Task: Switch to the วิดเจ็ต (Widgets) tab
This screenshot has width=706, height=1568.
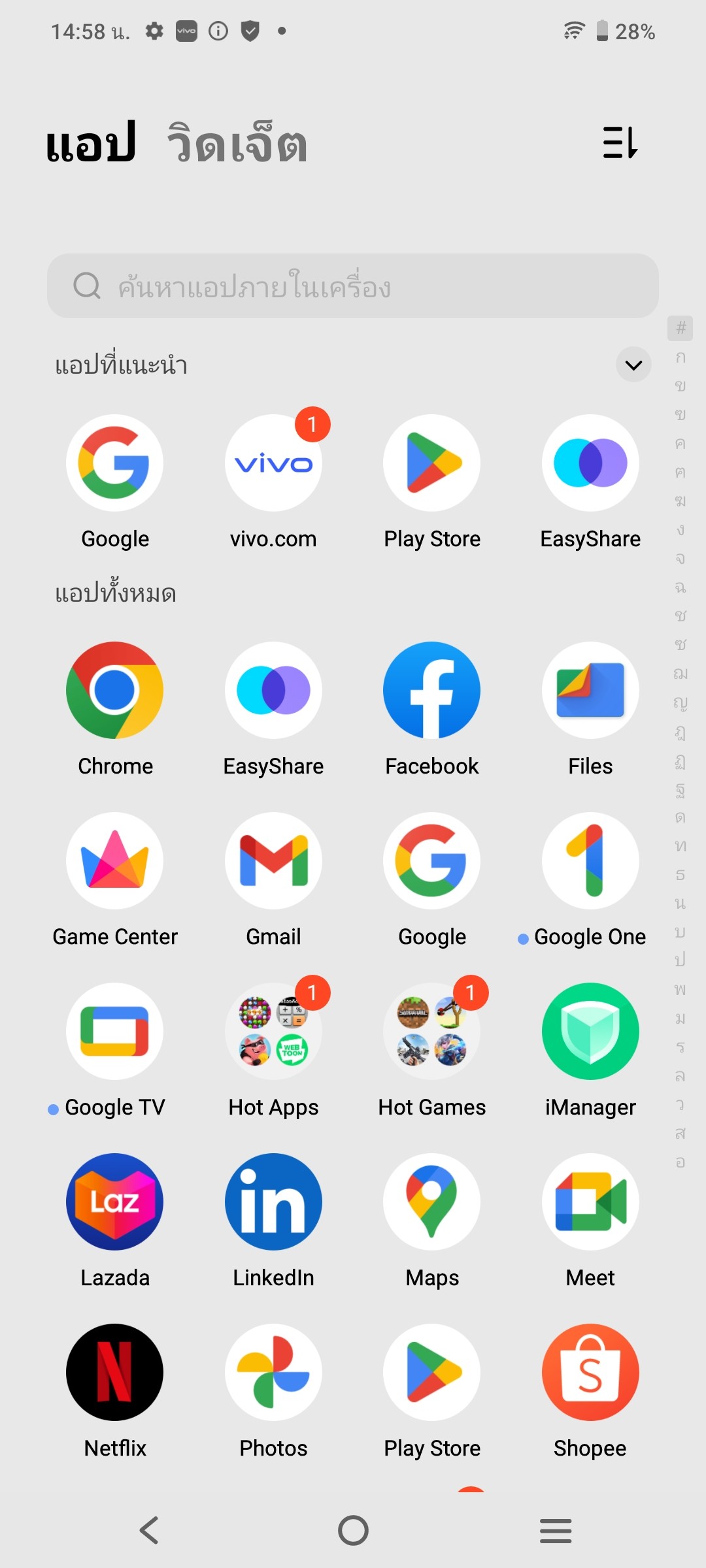Action: click(x=237, y=144)
